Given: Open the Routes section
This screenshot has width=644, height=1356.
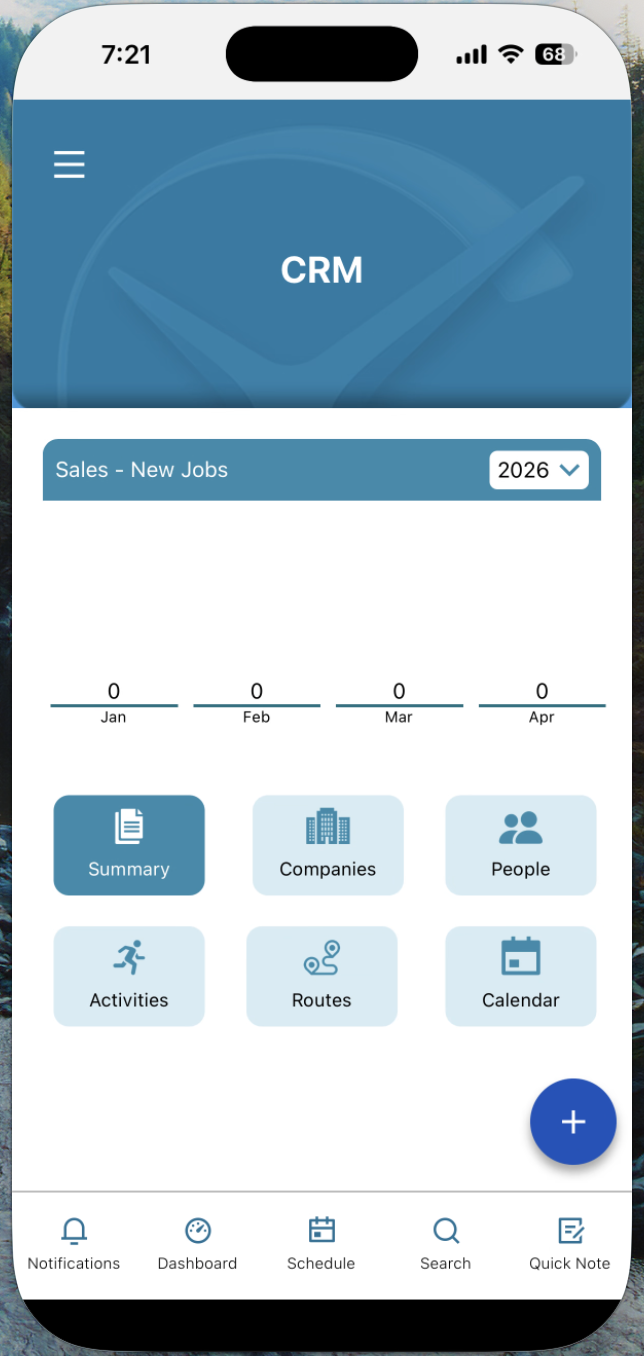Looking at the screenshot, I should 321,976.
